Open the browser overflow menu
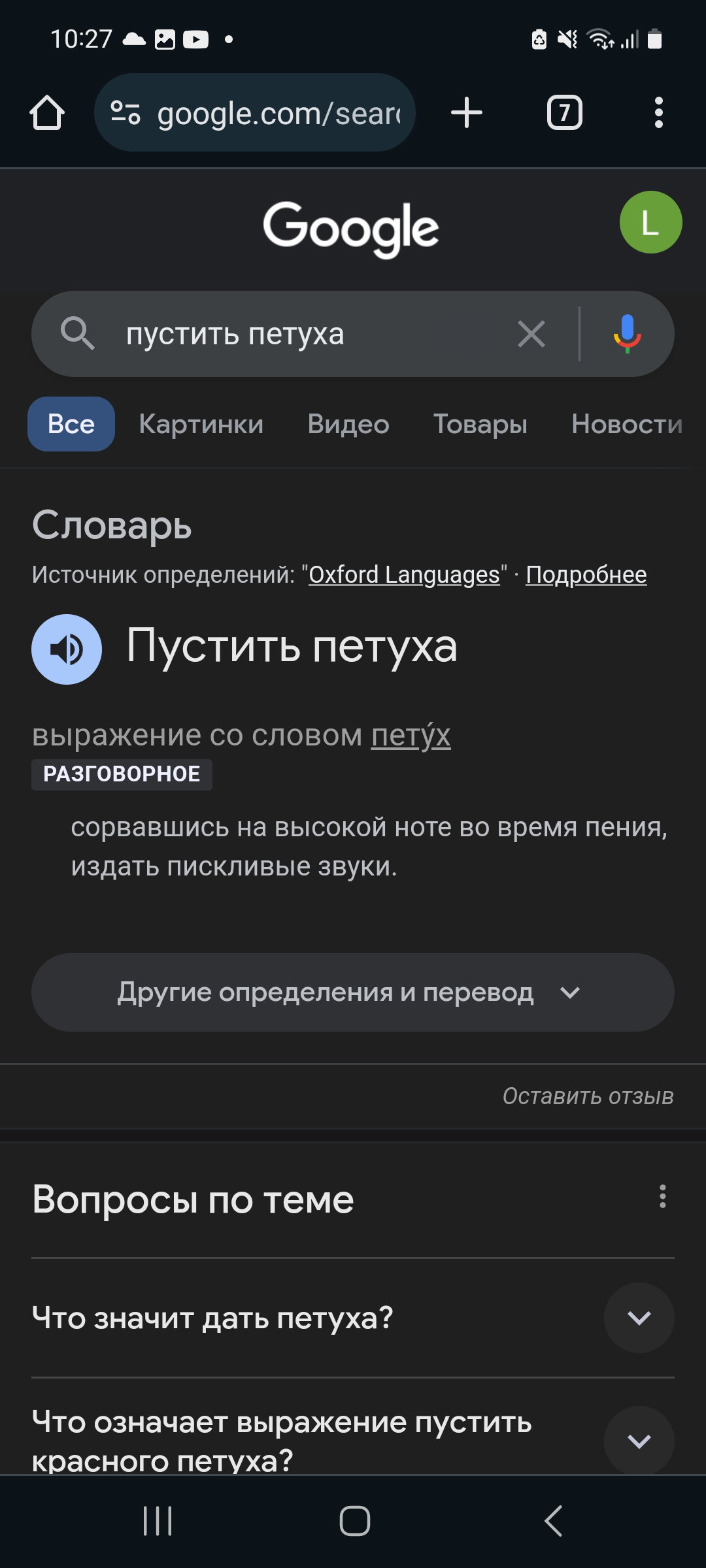The width and height of the screenshot is (706, 1568). 658,112
